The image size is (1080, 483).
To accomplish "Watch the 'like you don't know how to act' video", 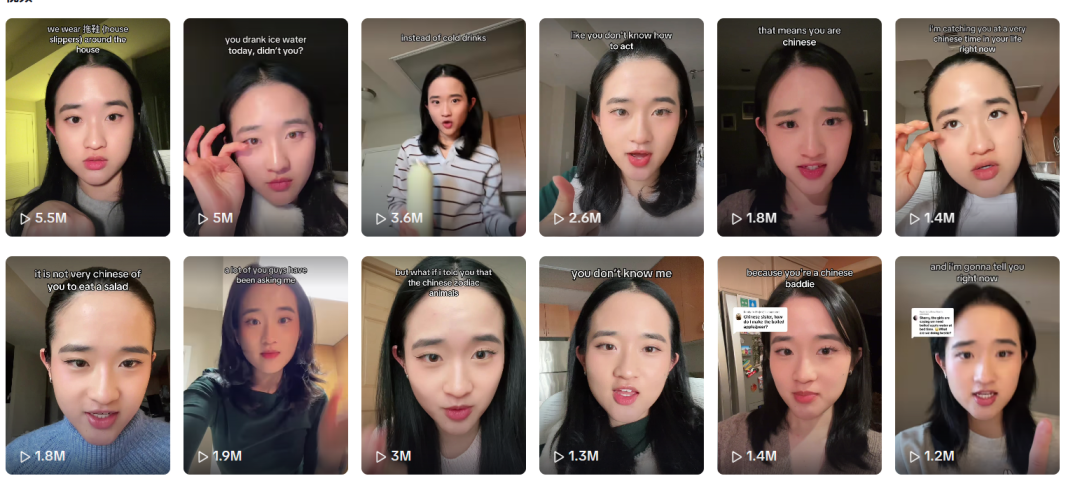I will click(621, 127).
